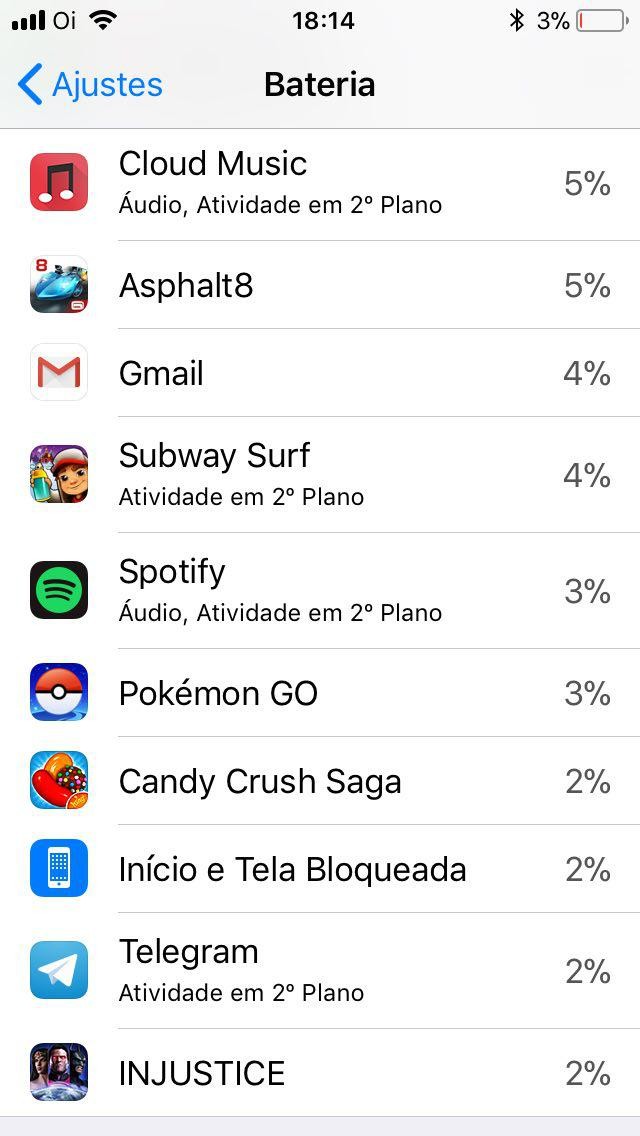Tap the Spotify battery row

coord(320,591)
